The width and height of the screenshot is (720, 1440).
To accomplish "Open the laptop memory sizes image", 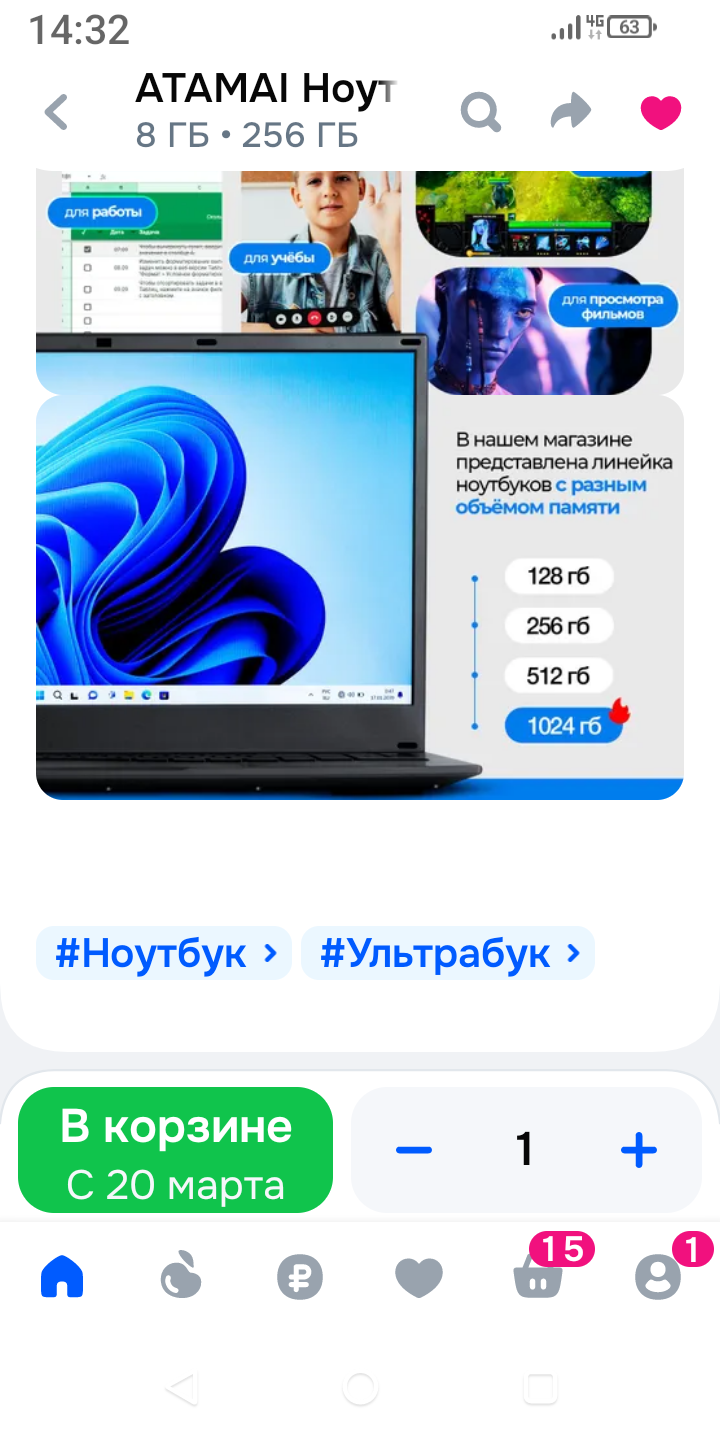I will (x=360, y=598).
